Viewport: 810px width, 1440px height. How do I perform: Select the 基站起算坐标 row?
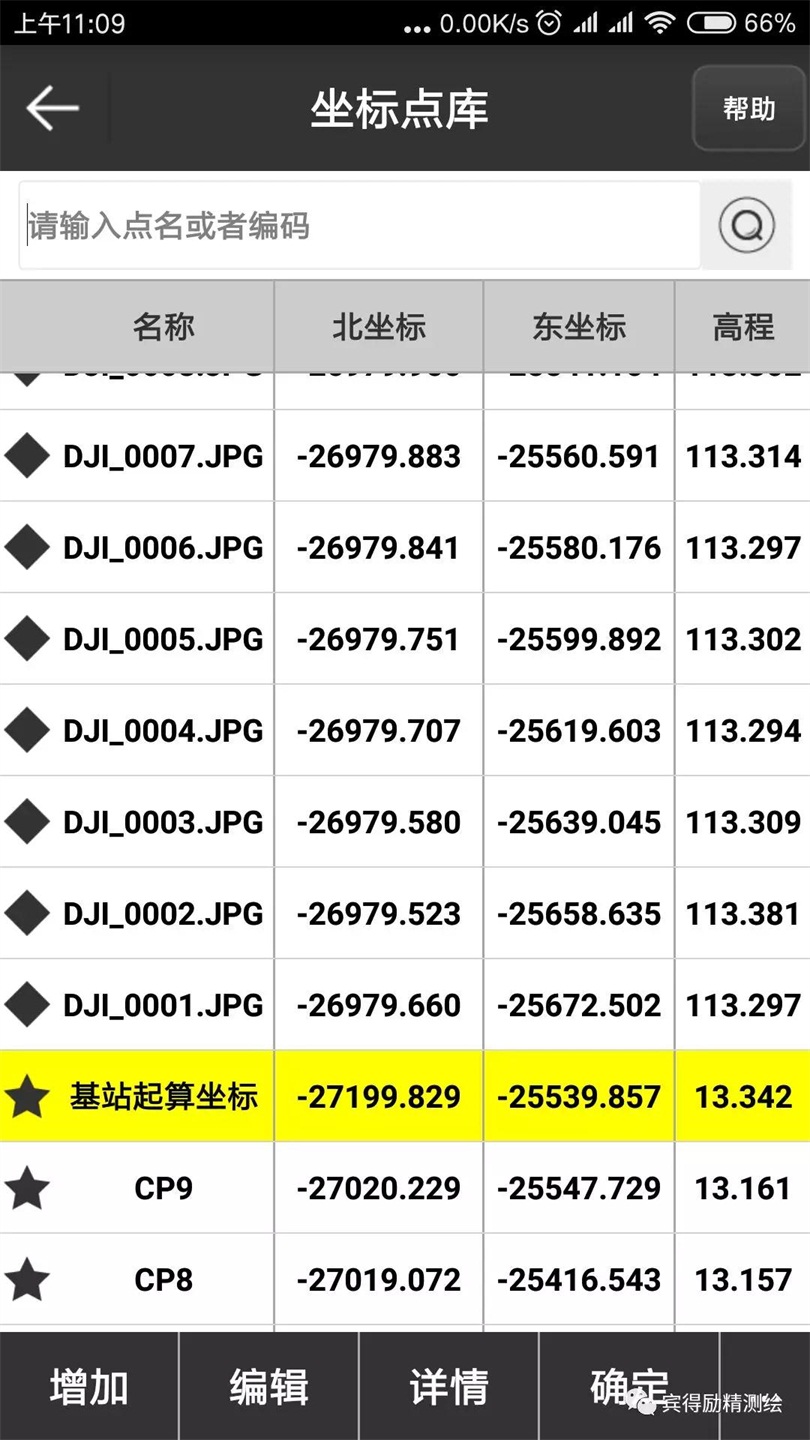click(163, 1097)
